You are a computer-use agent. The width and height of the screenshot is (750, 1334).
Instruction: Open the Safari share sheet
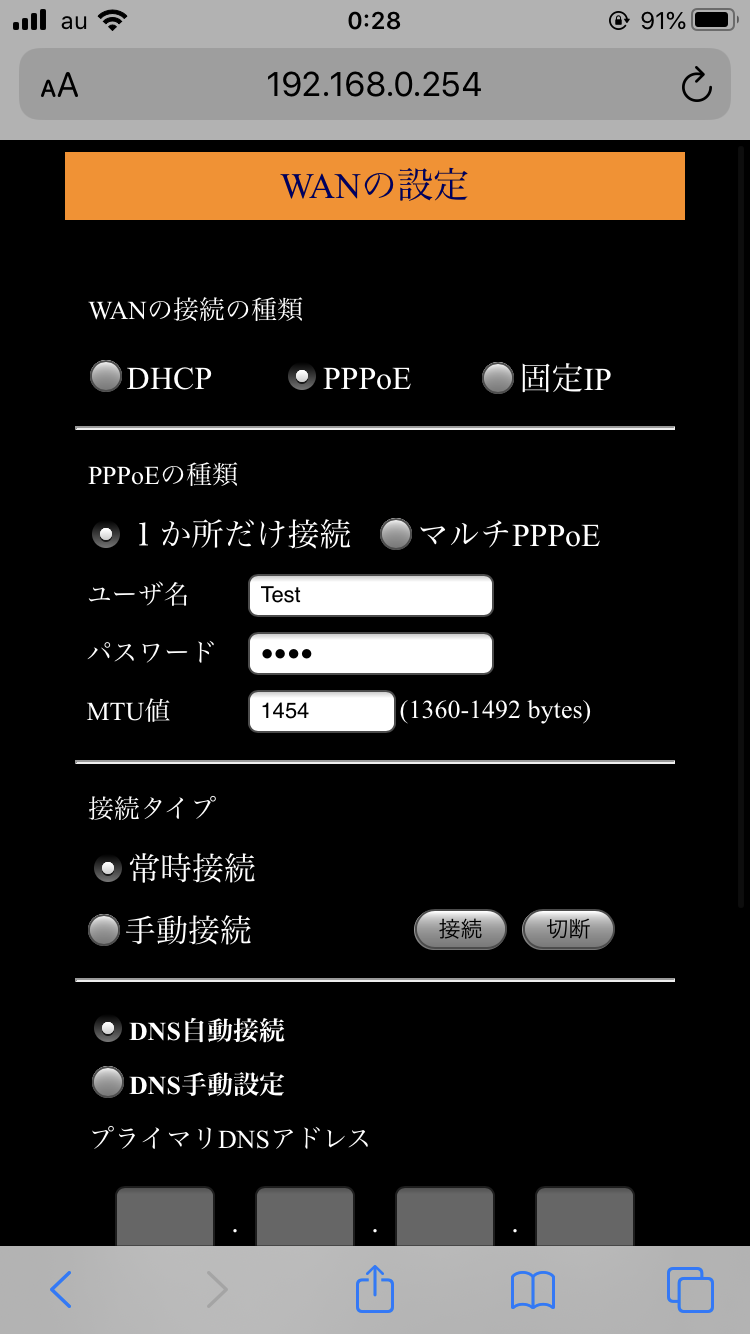coord(375,1288)
